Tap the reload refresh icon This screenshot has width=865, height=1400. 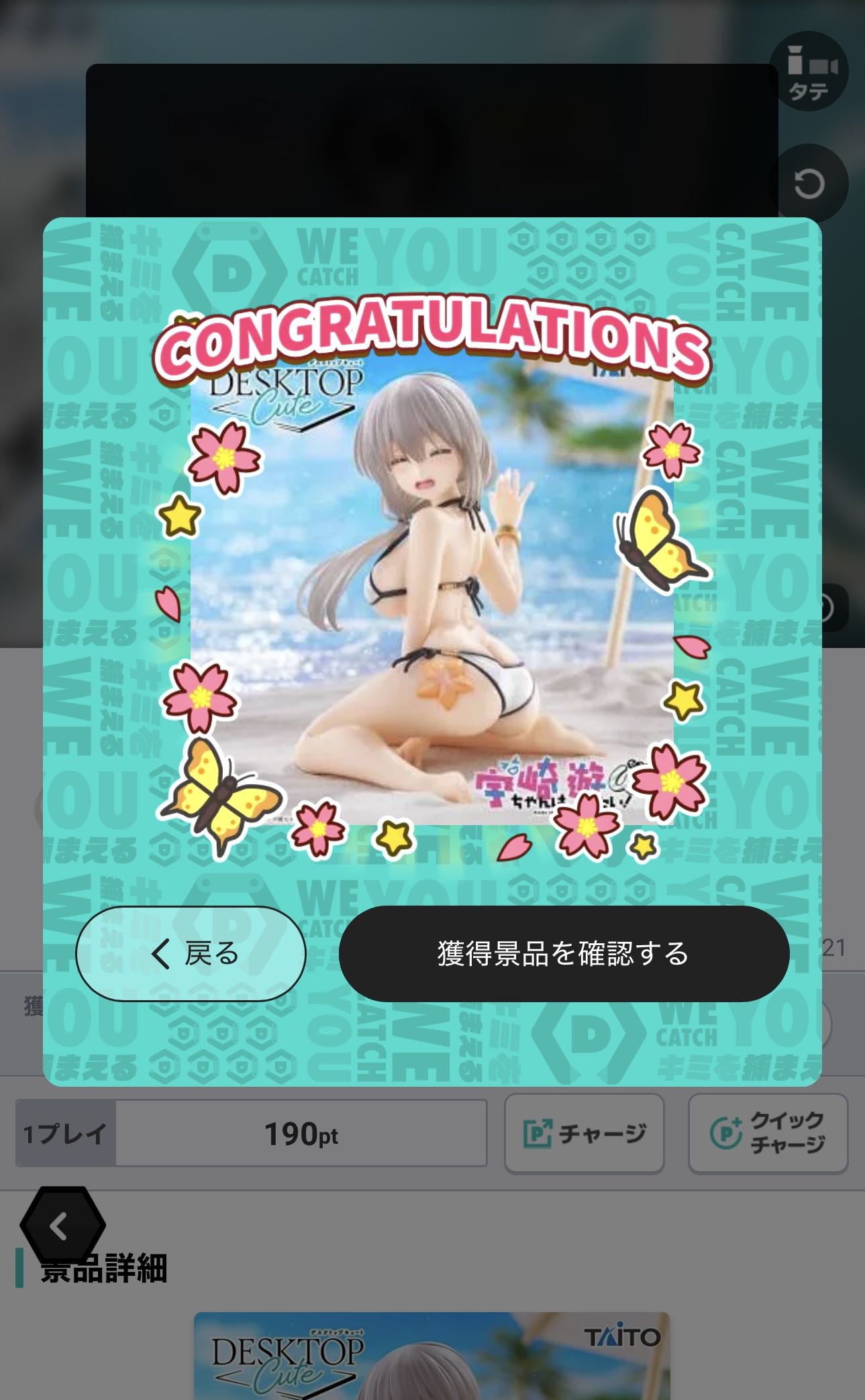[809, 183]
